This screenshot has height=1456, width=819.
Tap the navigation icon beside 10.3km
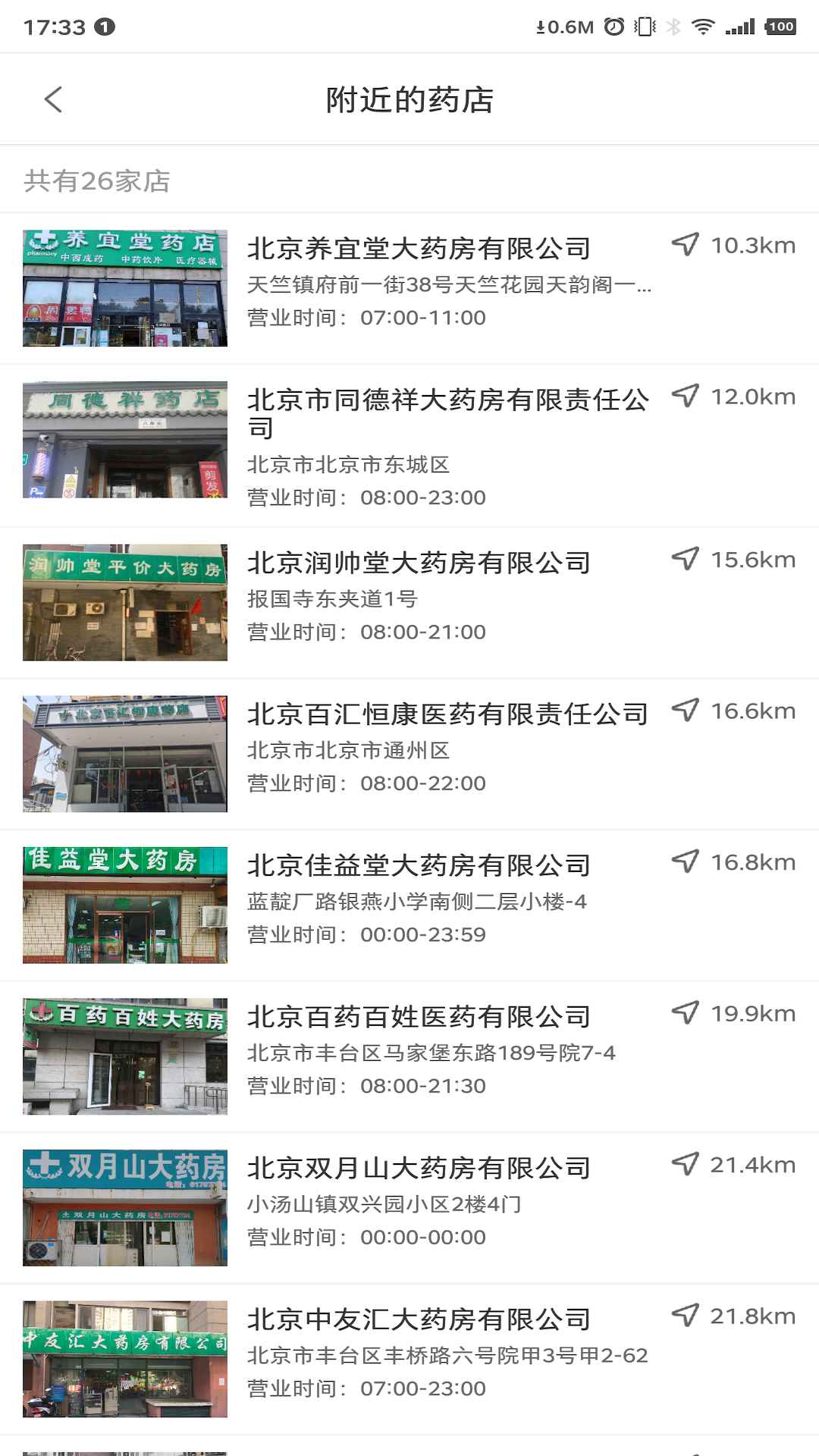(683, 244)
